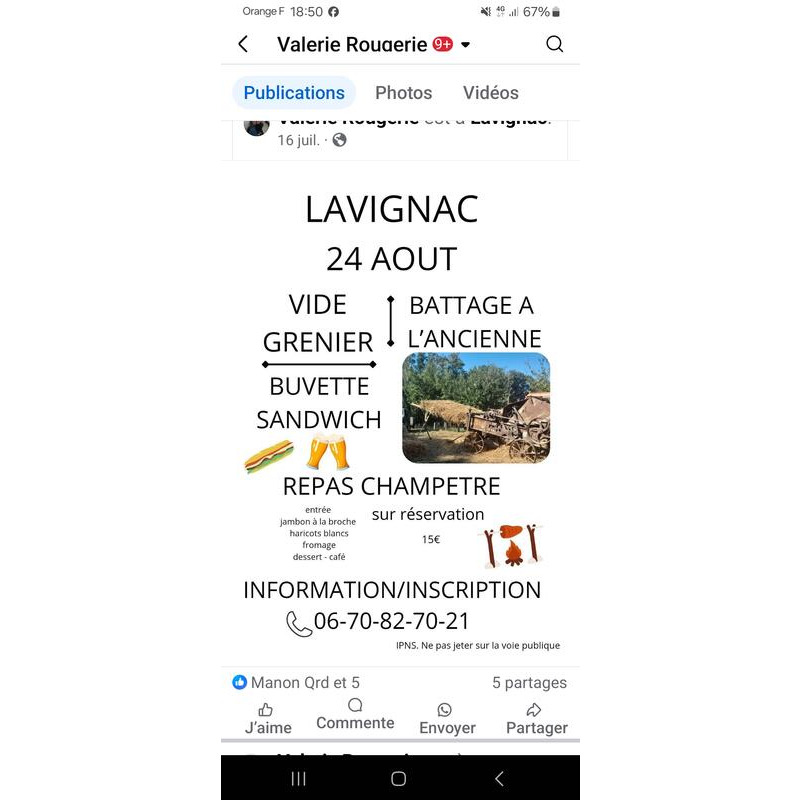
Task: Tap the system home button
Action: tap(398, 778)
